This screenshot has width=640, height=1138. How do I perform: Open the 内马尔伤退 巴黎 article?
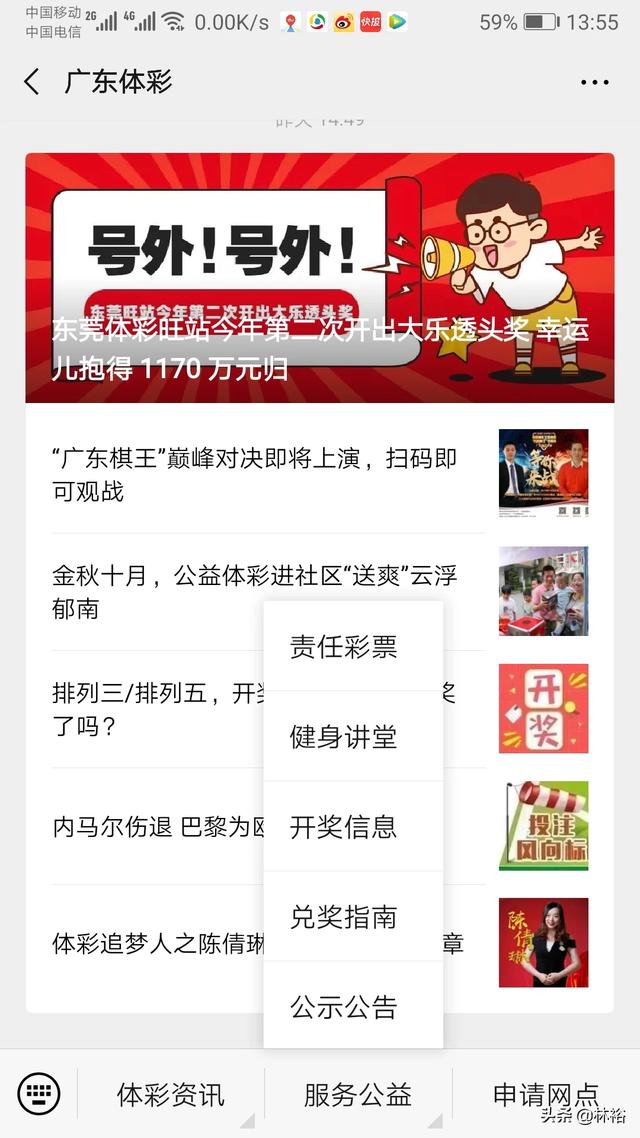(x=150, y=827)
